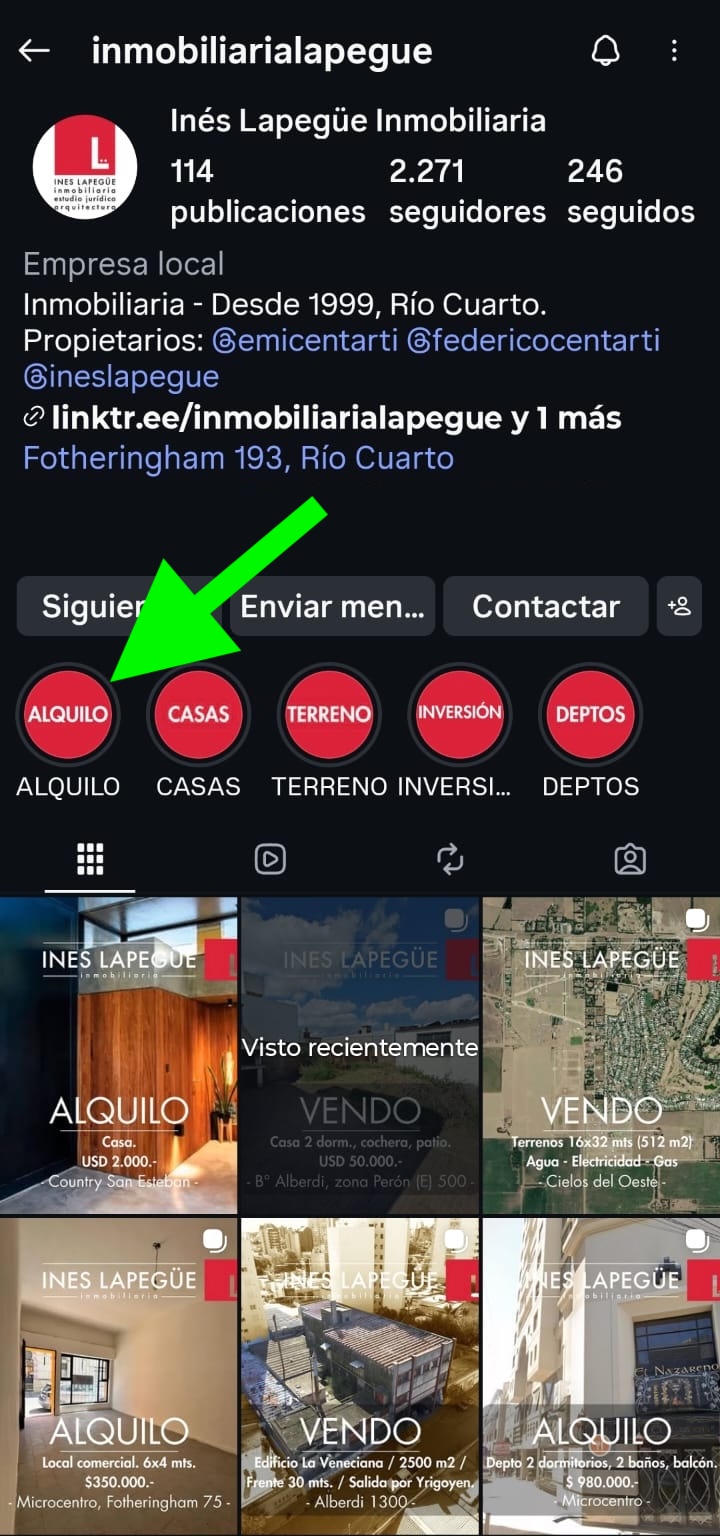The image size is (720, 1536).
Task: Open the INVERSIÓN highlight
Action: 459,714
